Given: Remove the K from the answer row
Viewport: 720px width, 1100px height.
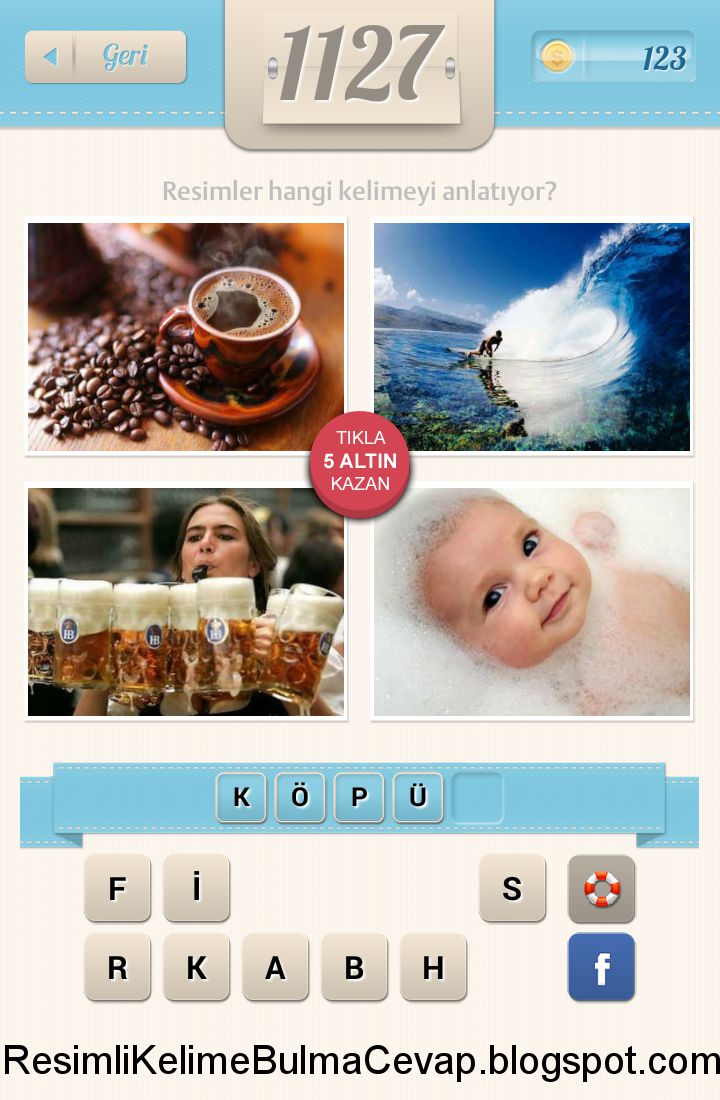Looking at the screenshot, I should pos(241,797).
